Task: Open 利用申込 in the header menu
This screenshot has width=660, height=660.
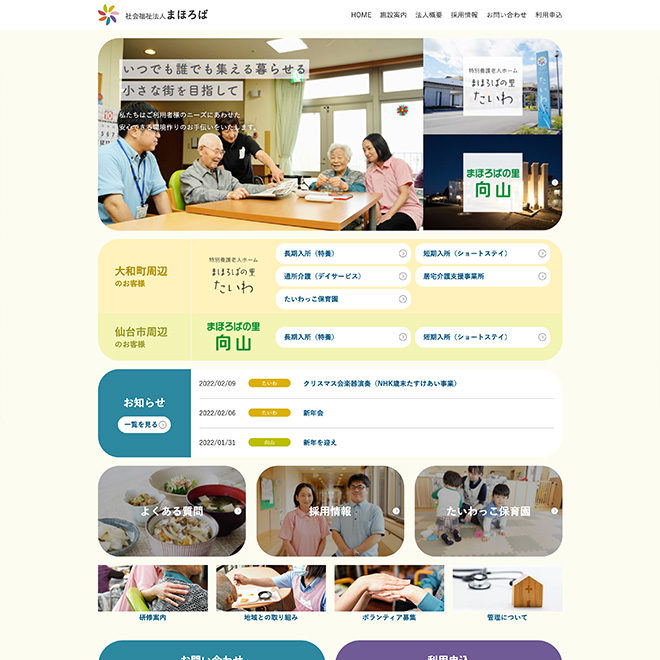Action: 549,15
